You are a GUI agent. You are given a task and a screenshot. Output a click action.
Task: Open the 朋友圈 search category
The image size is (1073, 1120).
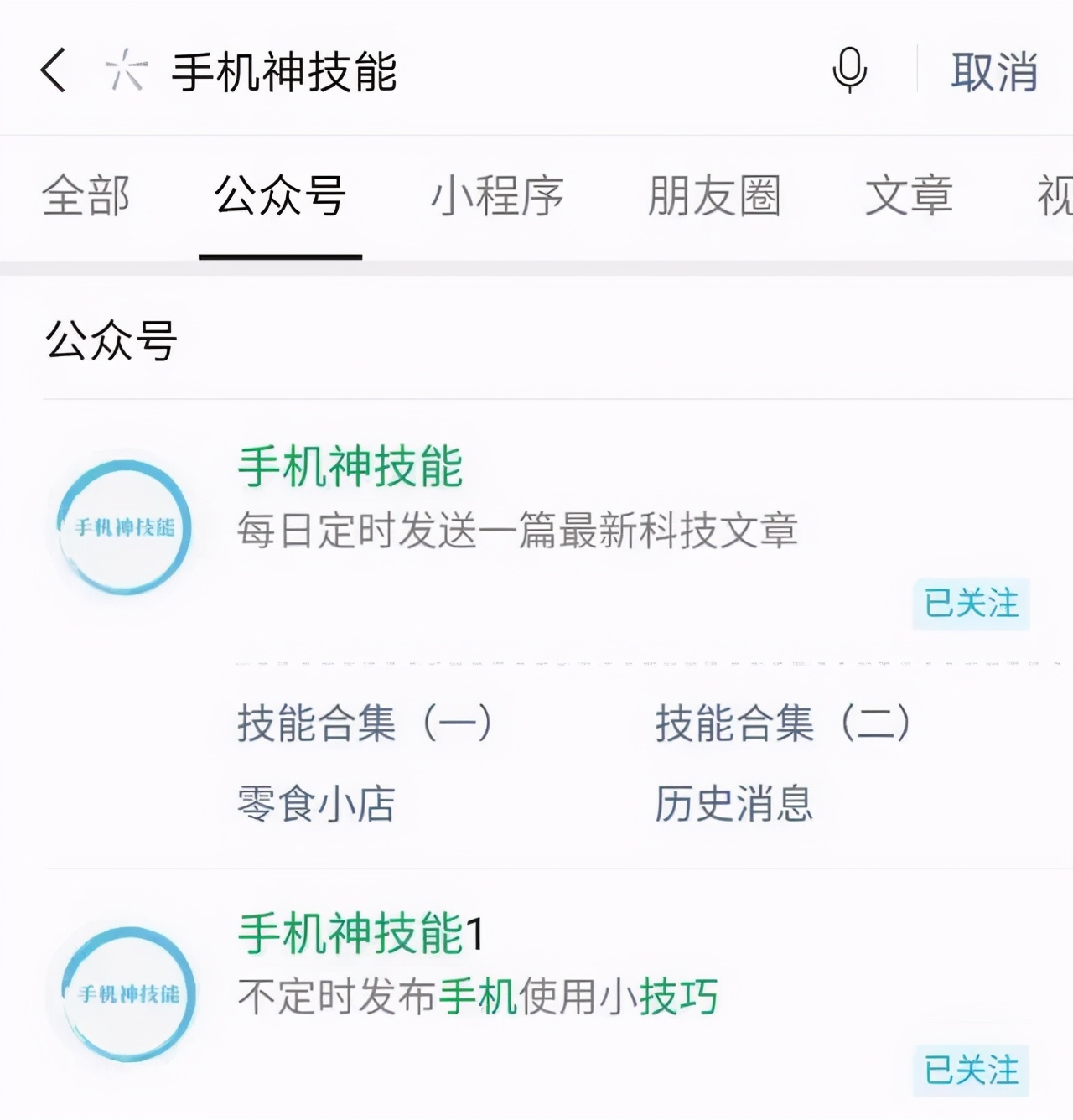[x=713, y=198]
